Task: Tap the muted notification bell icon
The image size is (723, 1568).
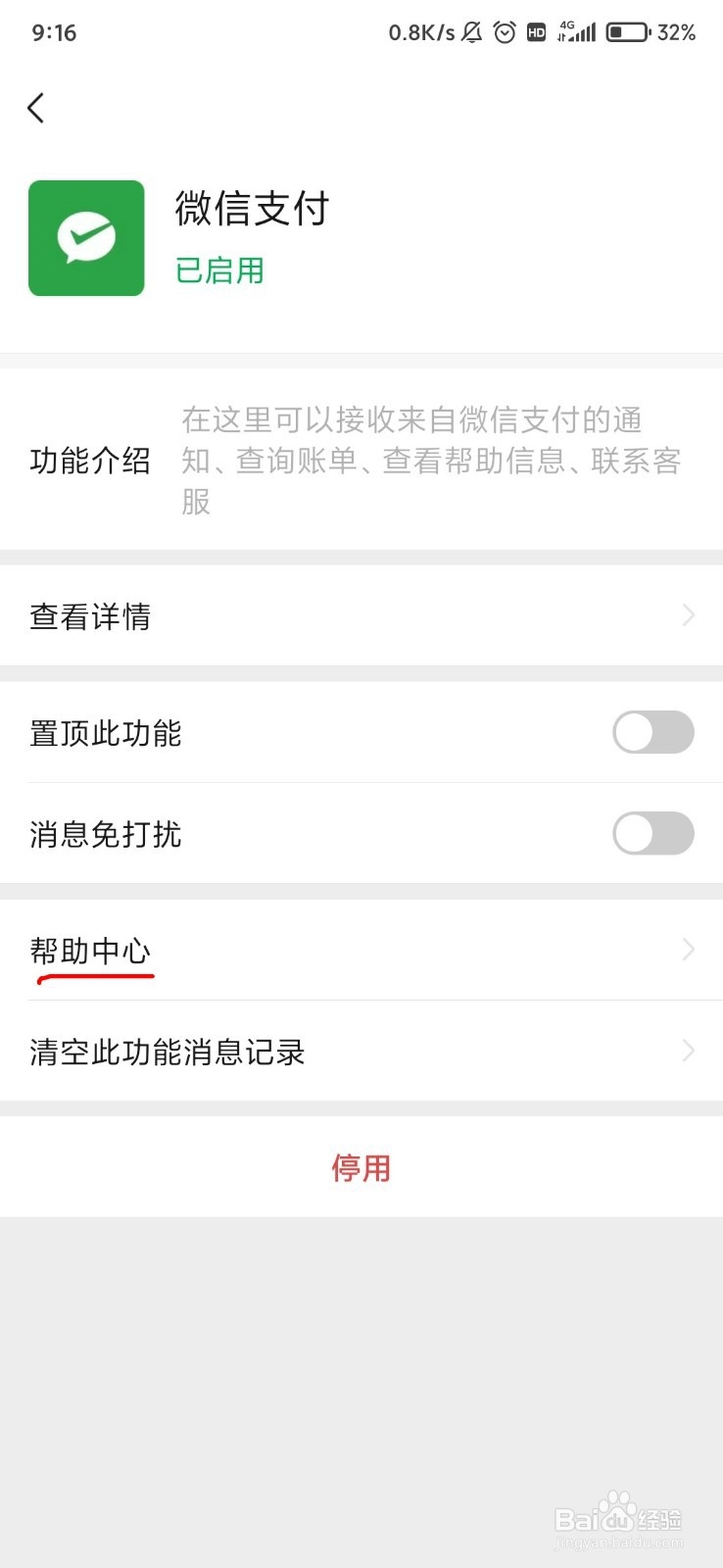Action: pos(470,31)
